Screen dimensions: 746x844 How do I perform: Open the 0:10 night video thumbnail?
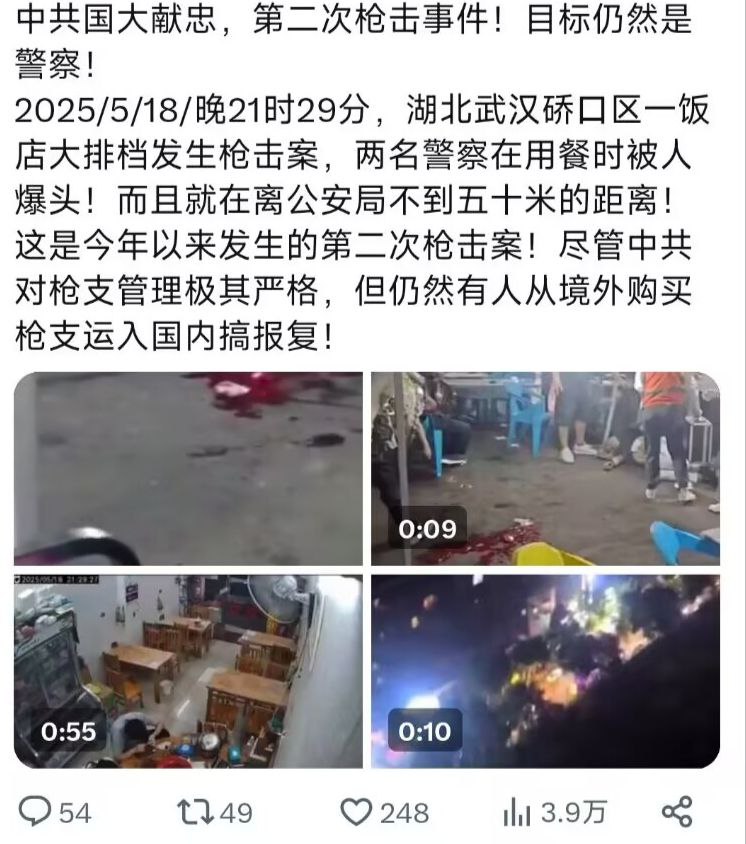[545, 671]
